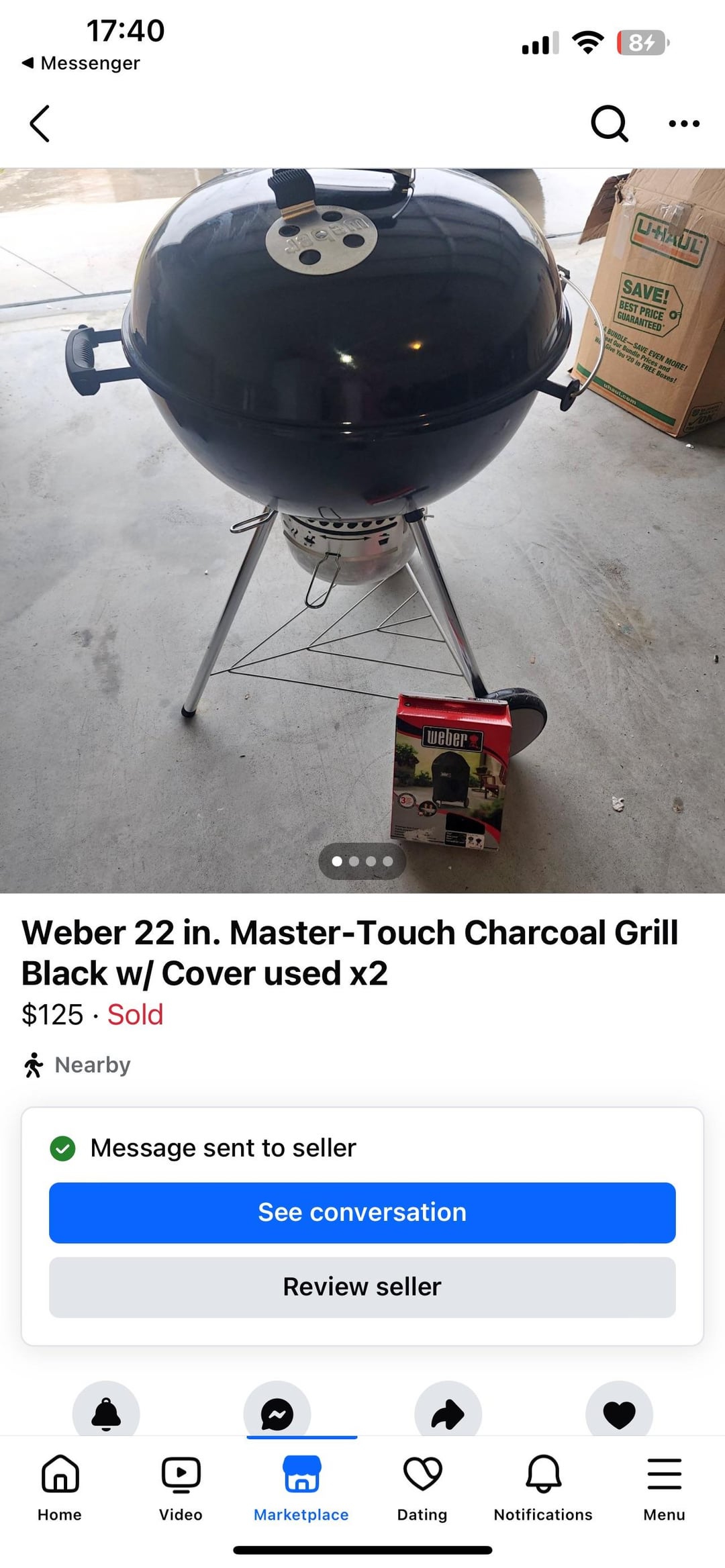Save the listing with the heart icon
Screen dimensions: 725x1568
coord(619,1412)
